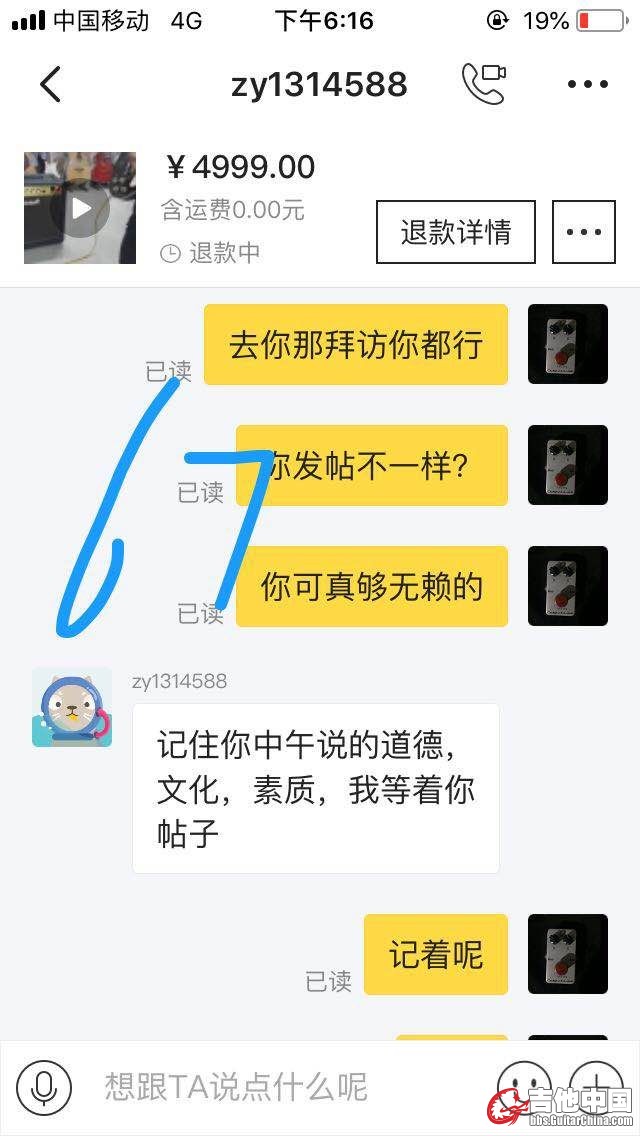Open 退款详情 refund details
Screen dimensions: 640x1136
(455, 232)
